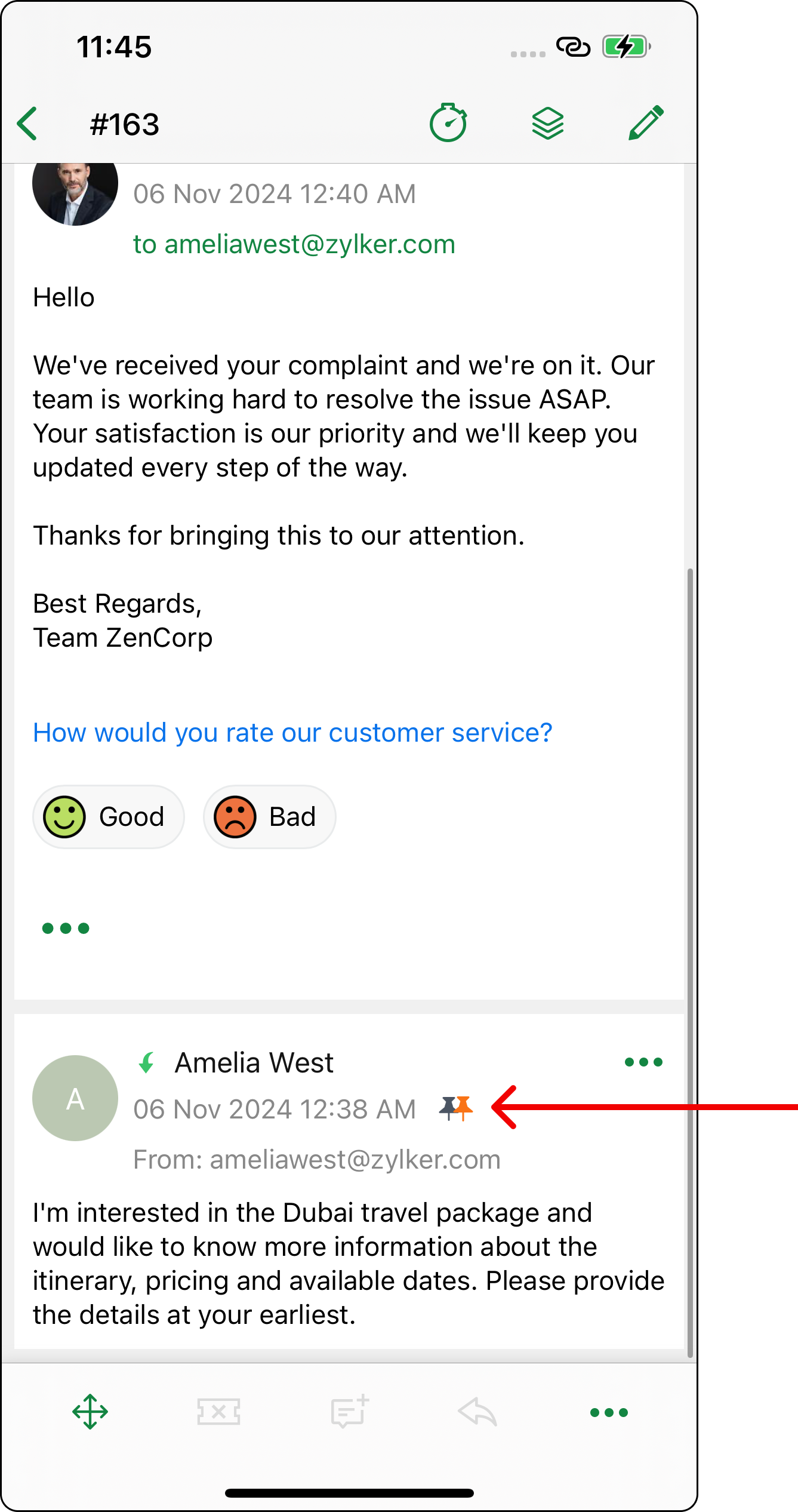Viewport: 798px width, 1512px height.
Task: Edit the ticket with pencil icon
Action: coord(646,124)
